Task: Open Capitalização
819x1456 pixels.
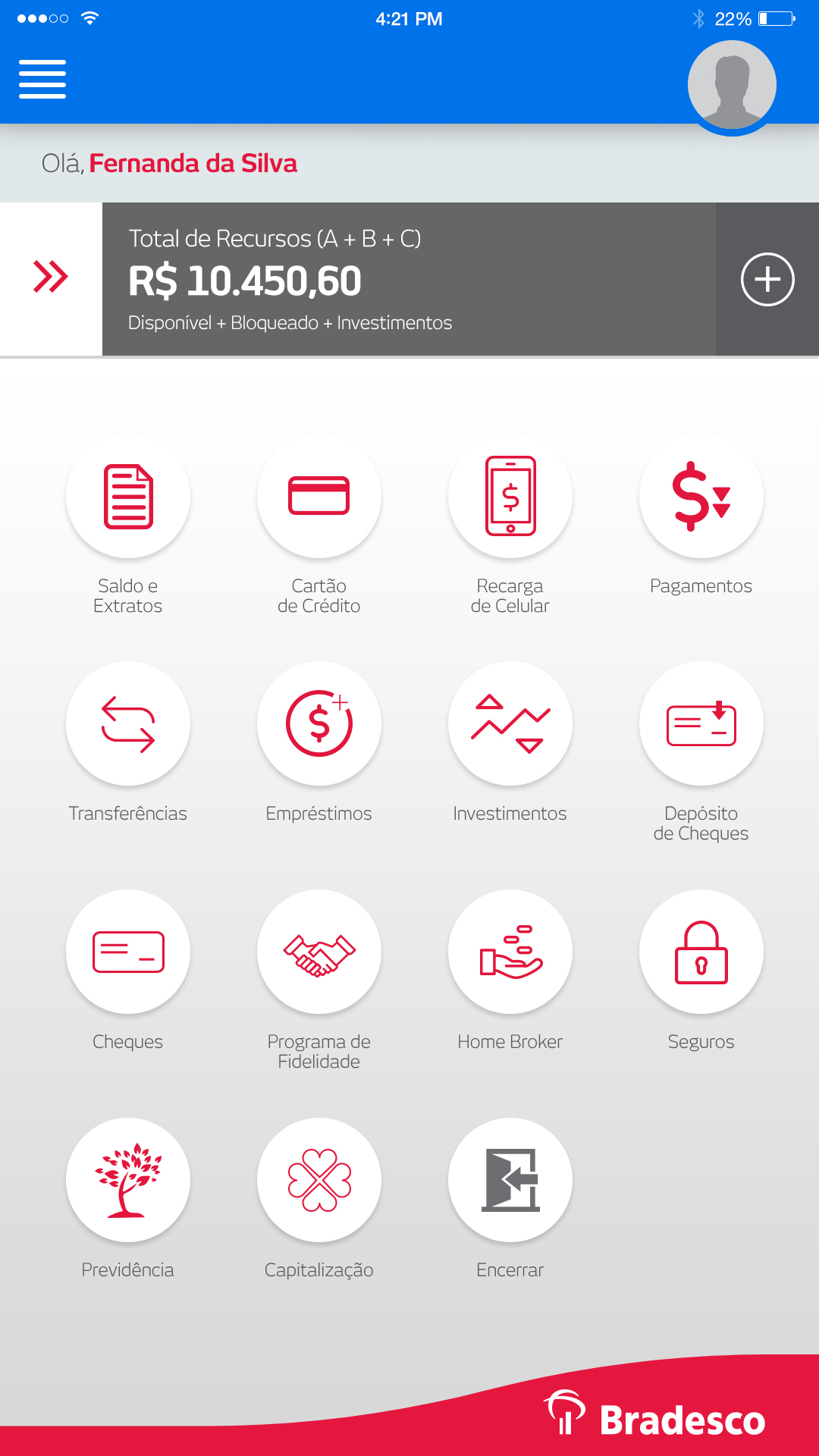Action: click(x=319, y=1180)
